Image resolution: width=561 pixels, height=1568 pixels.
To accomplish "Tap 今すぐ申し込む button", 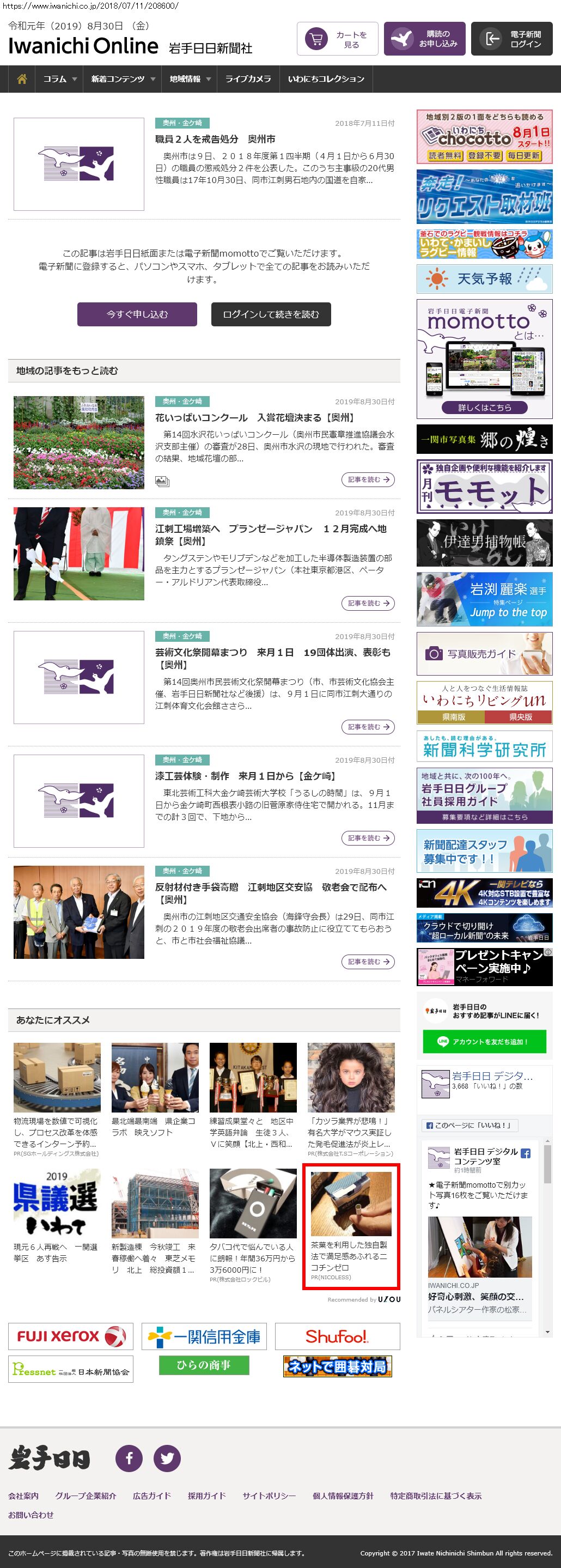I will (137, 314).
